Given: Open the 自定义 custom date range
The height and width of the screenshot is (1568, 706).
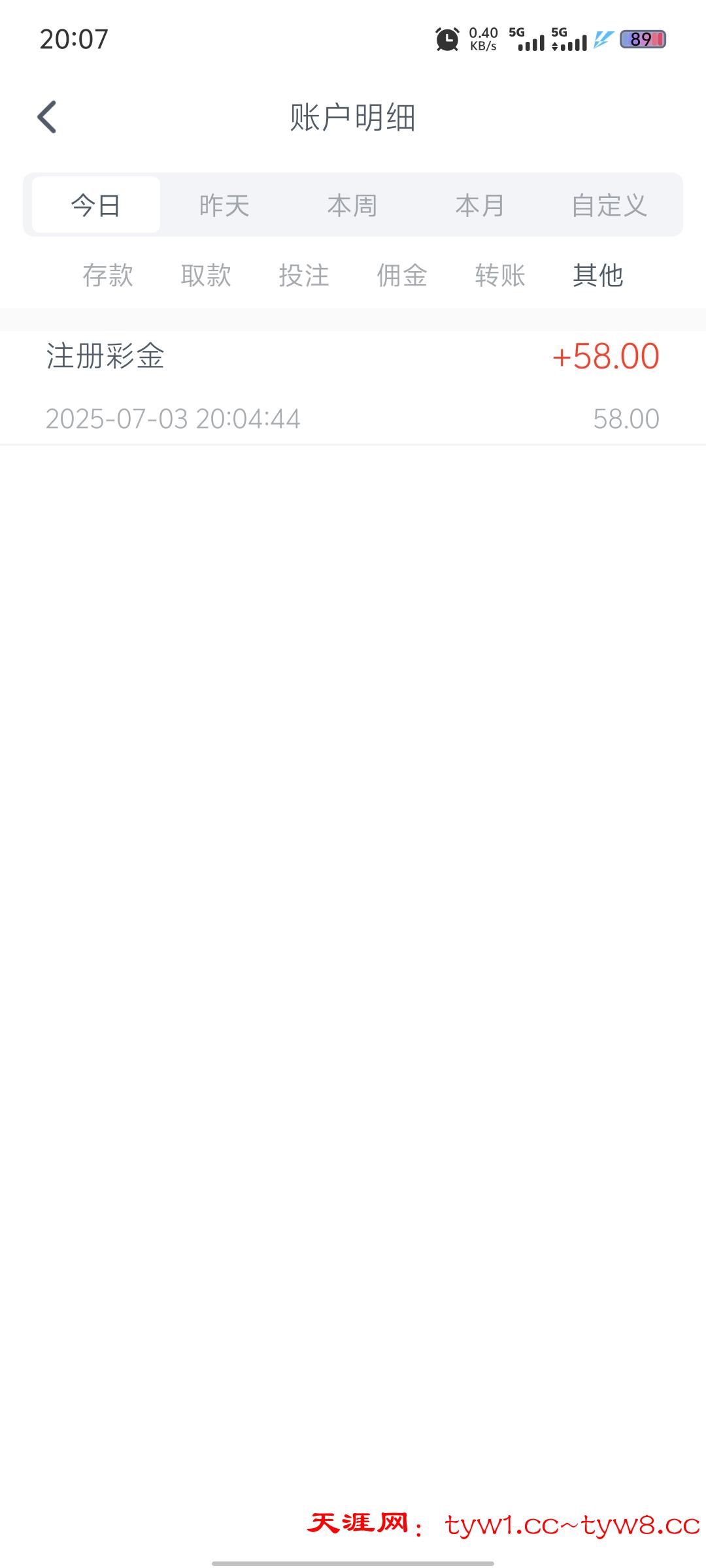Looking at the screenshot, I should point(609,205).
